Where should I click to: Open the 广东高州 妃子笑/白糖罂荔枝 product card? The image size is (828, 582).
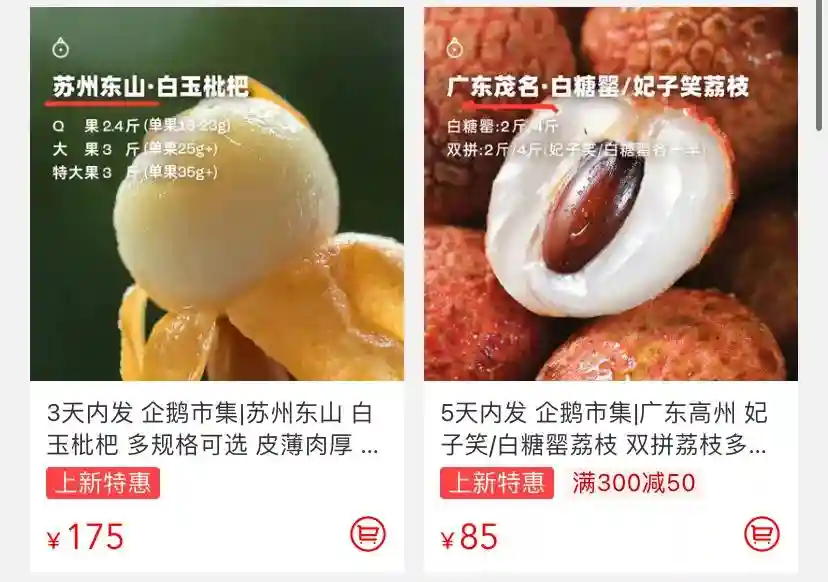610,200
